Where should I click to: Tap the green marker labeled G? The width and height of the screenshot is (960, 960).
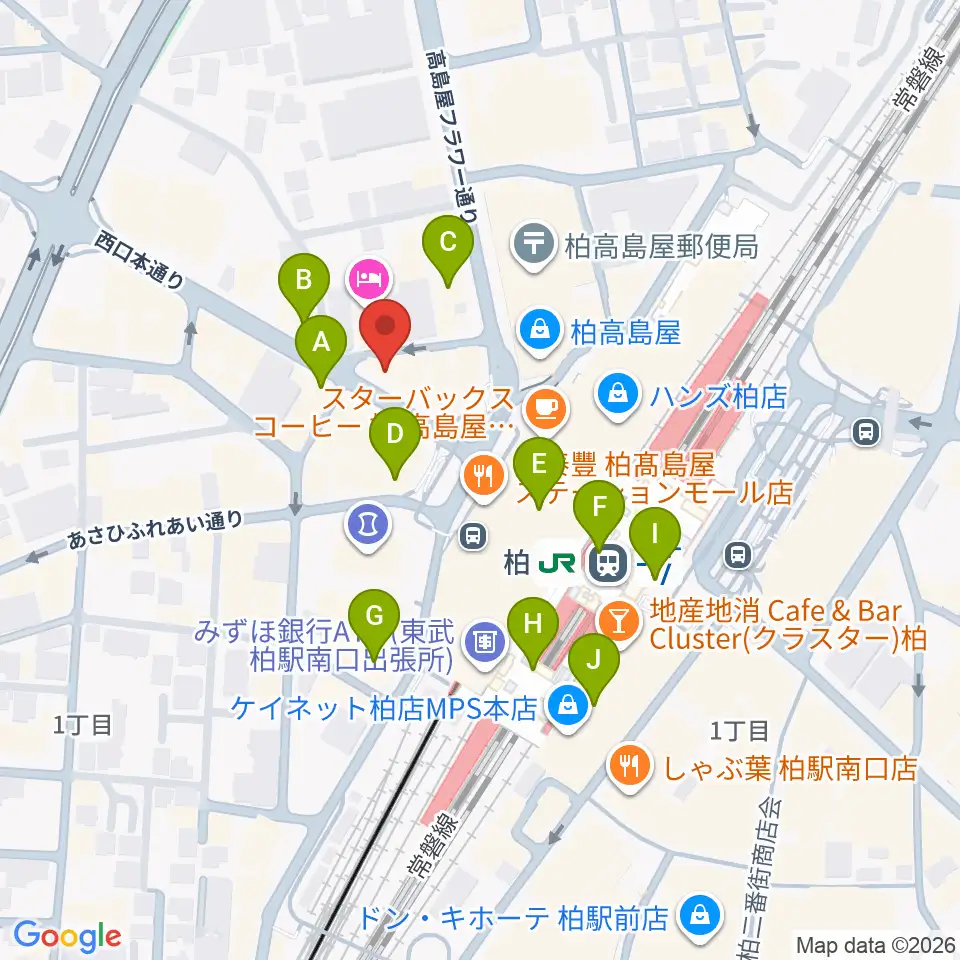coord(374,623)
